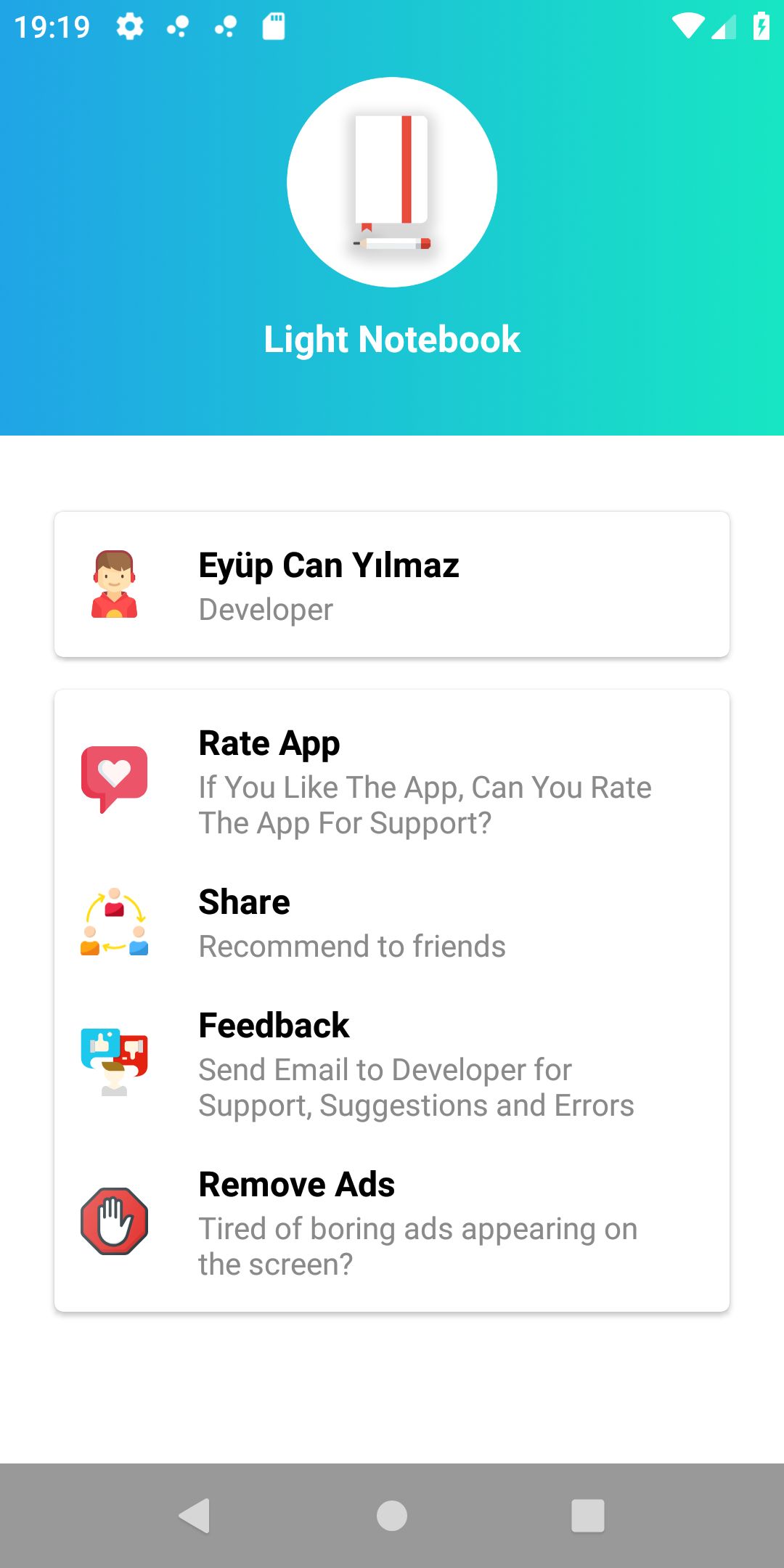Image resolution: width=784 pixels, height=1568 pixels.
Task: Choose the Remove Ads option
Action: pos(392,1222)
